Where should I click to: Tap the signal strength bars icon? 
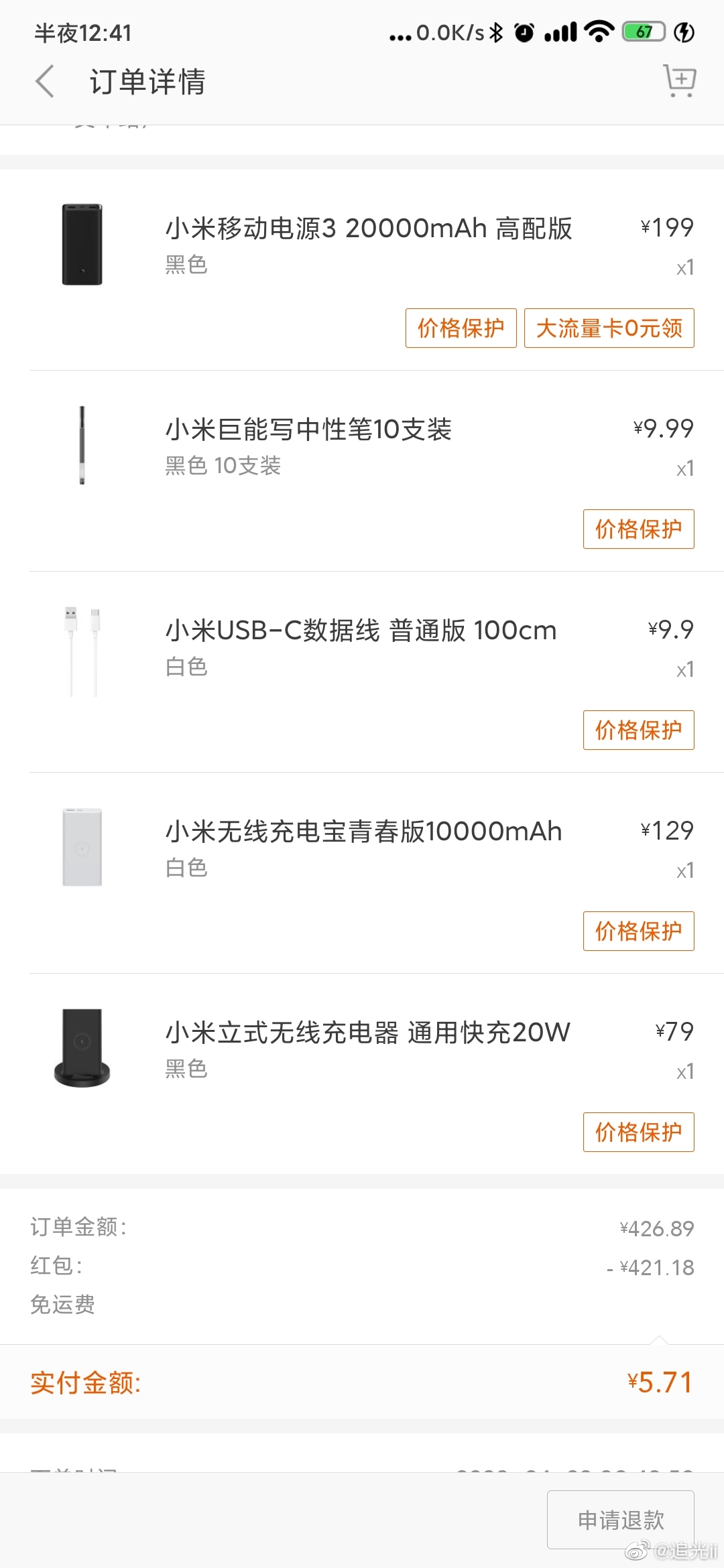pos(560,31)
